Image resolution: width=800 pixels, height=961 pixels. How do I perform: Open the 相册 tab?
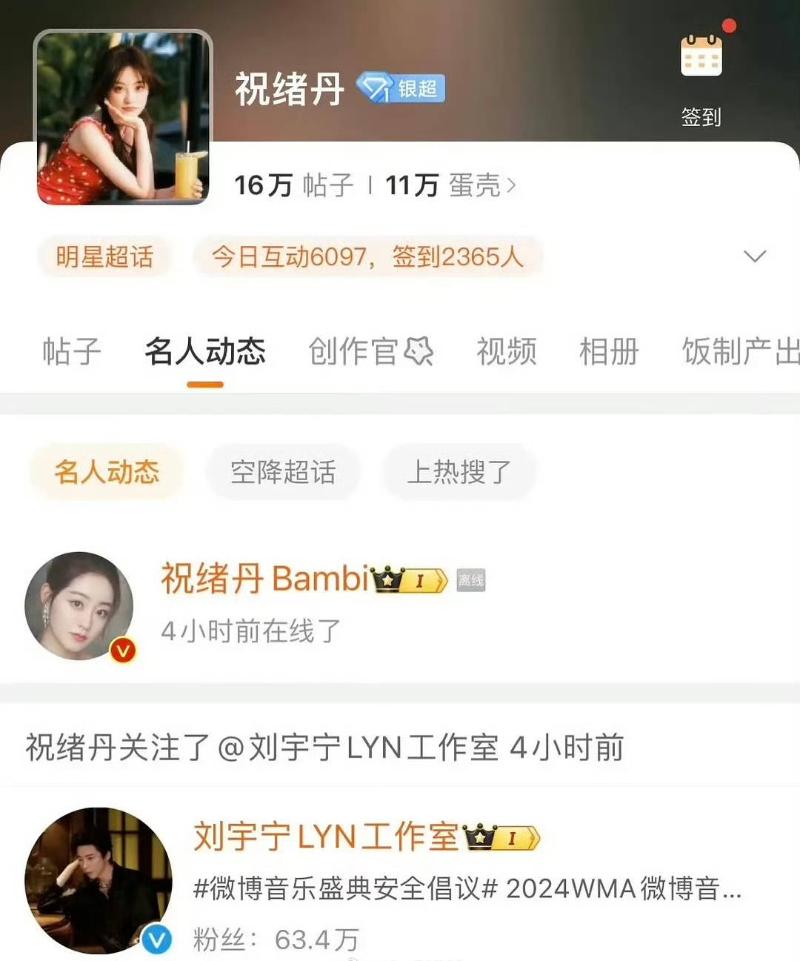(x=608, y=352)
